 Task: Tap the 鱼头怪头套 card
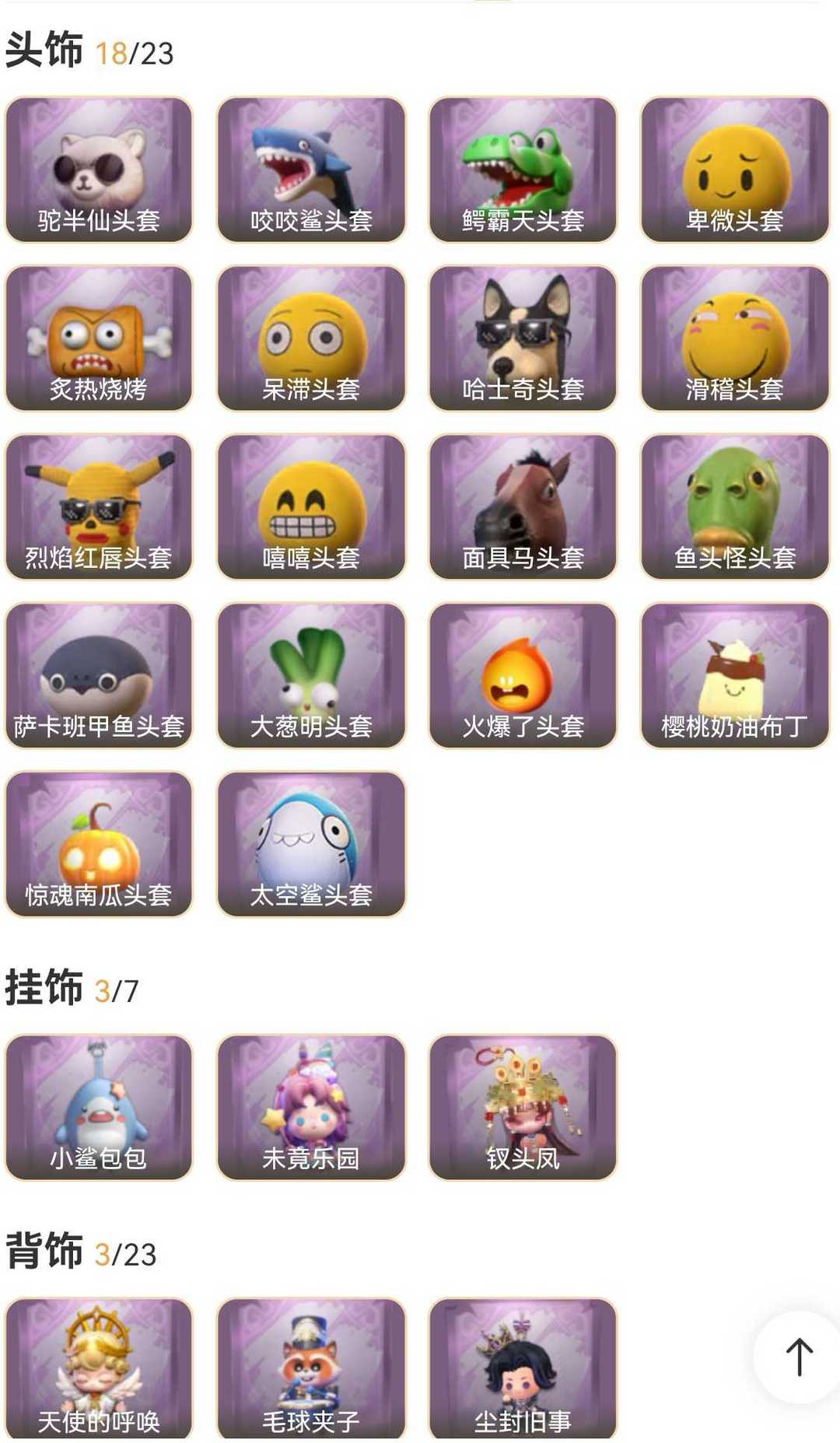(734, 507)
